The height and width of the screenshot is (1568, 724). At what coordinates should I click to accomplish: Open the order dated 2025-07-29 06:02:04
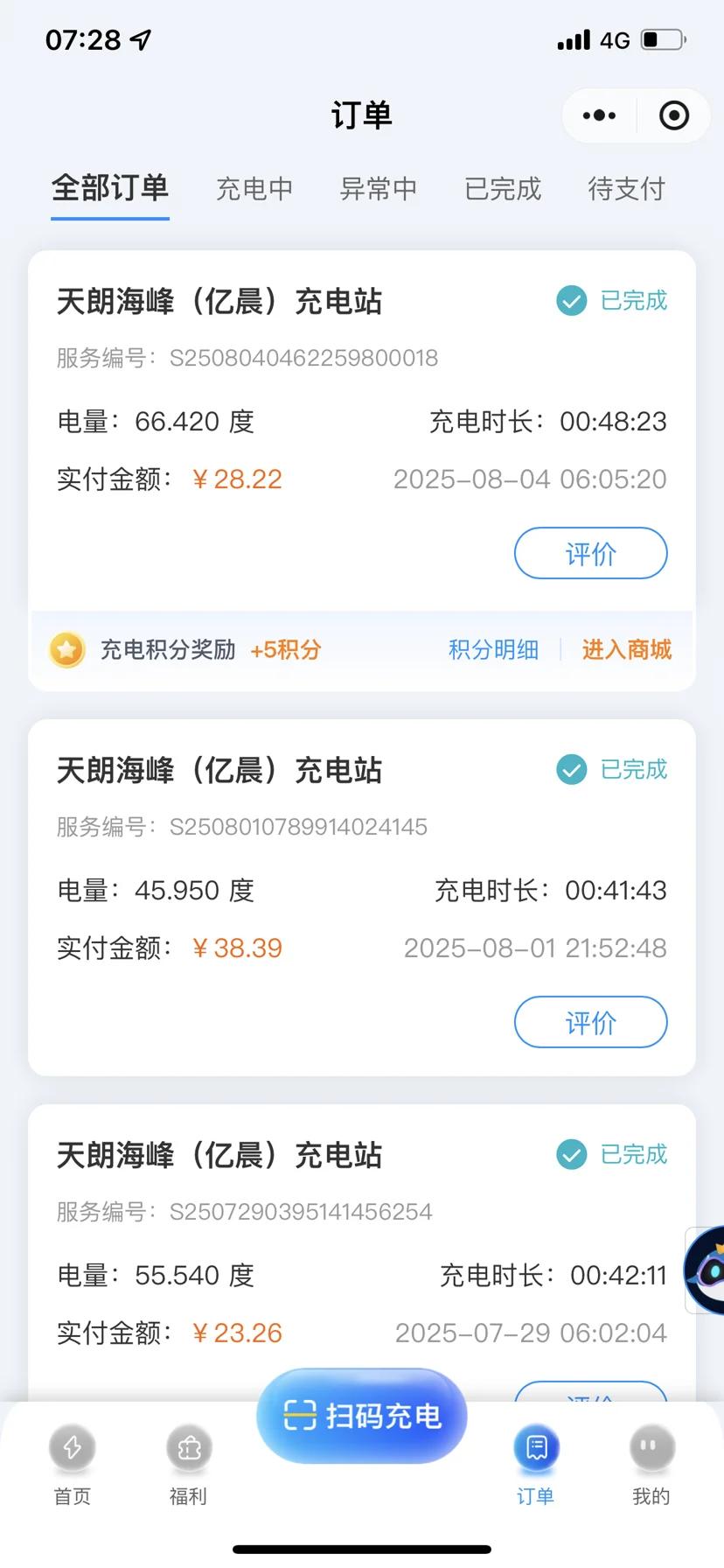362,1253
